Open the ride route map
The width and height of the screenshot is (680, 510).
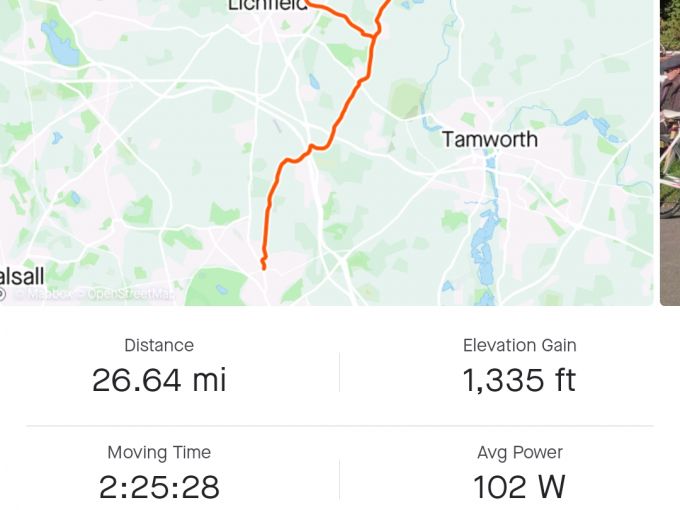coord(326,150)
